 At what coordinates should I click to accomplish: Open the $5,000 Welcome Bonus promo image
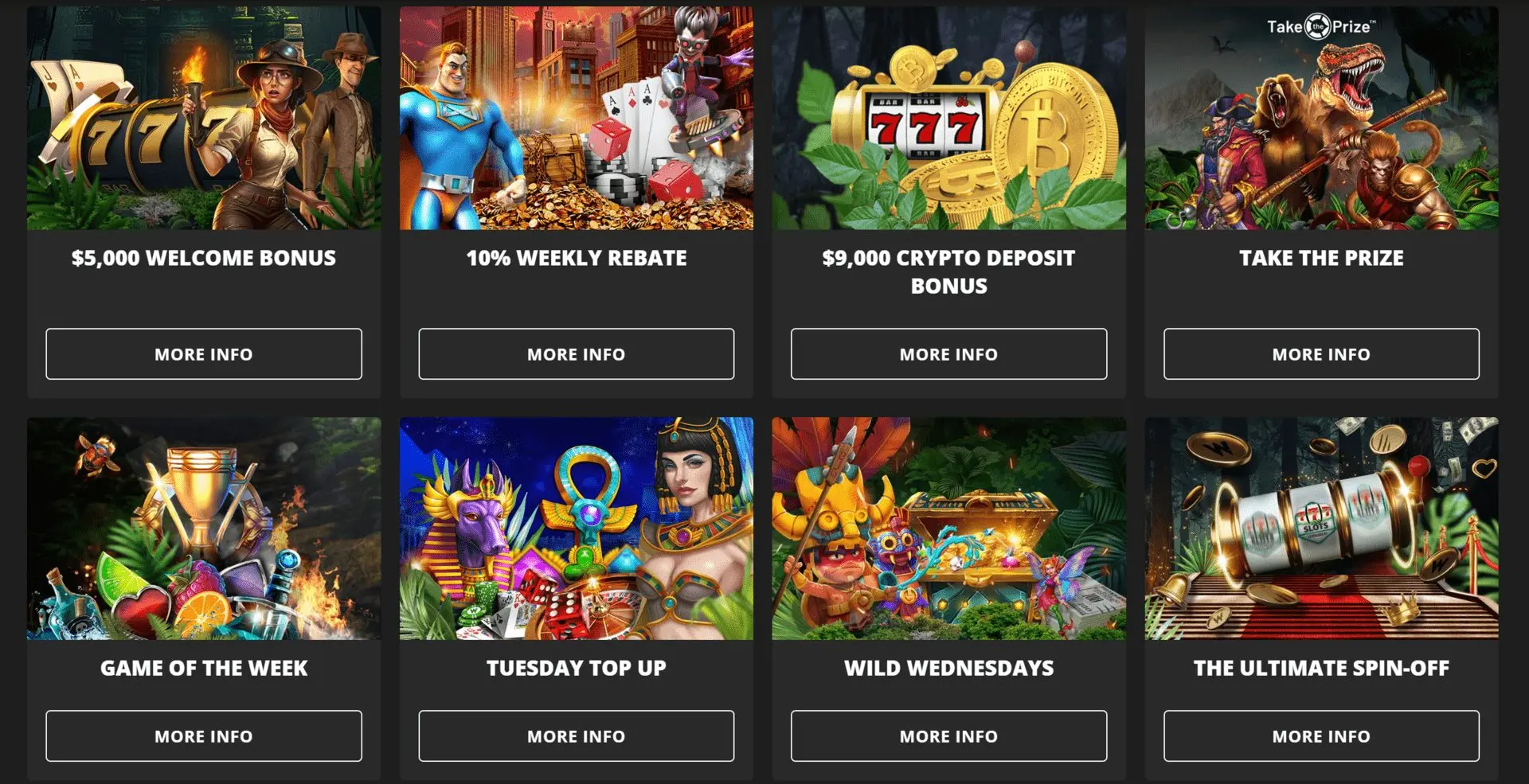tap(203, 118)
